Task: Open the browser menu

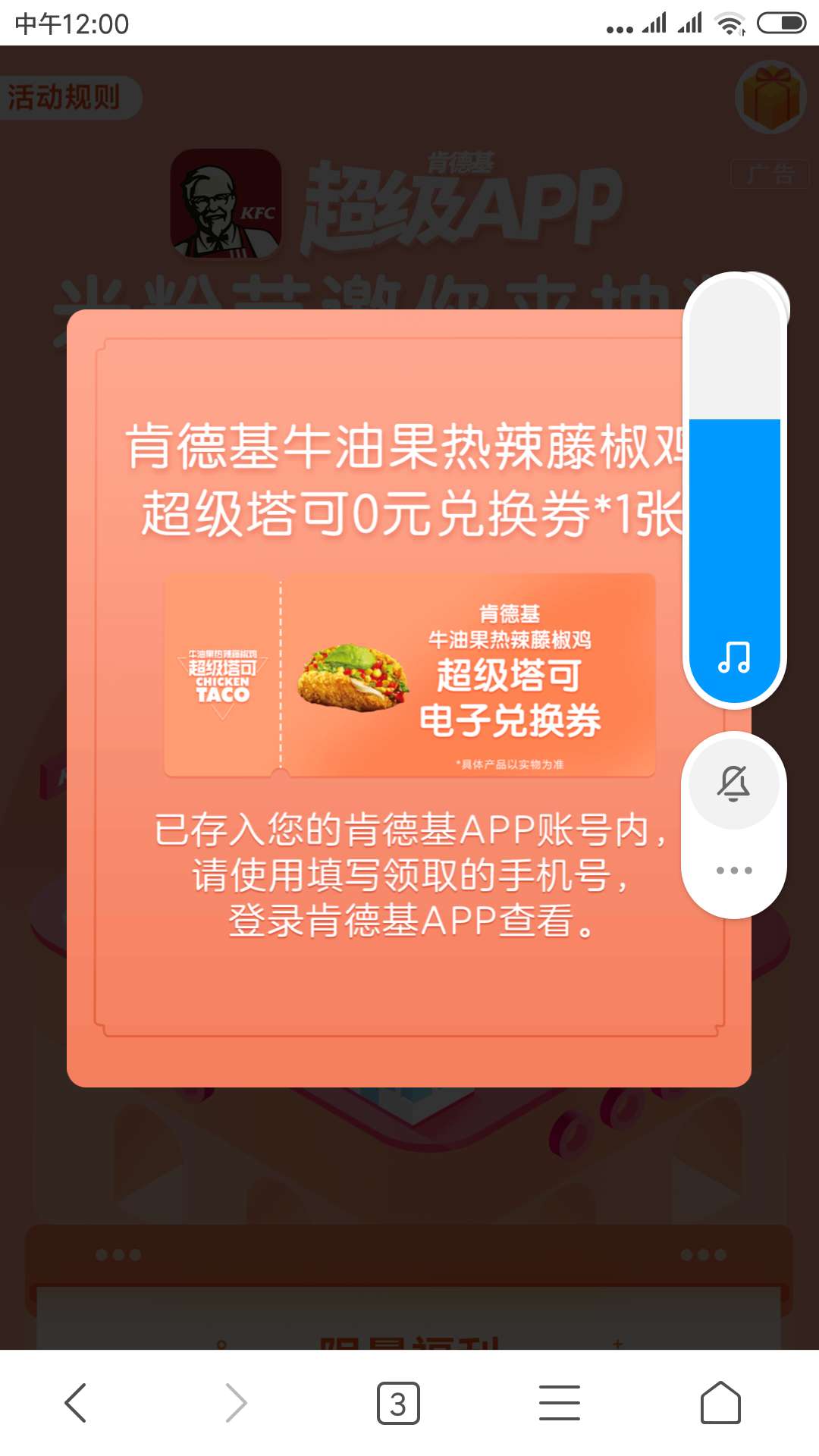Action: (560, 1403)
